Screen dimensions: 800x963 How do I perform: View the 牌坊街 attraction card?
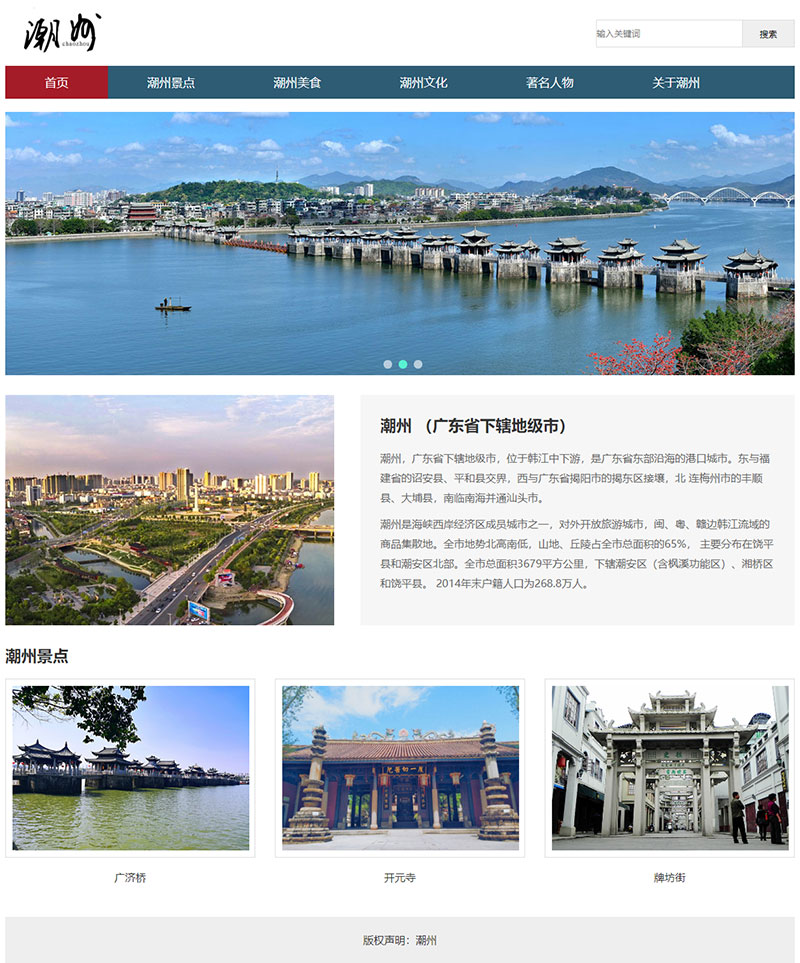pyautogui.click(x=670, y=768)
